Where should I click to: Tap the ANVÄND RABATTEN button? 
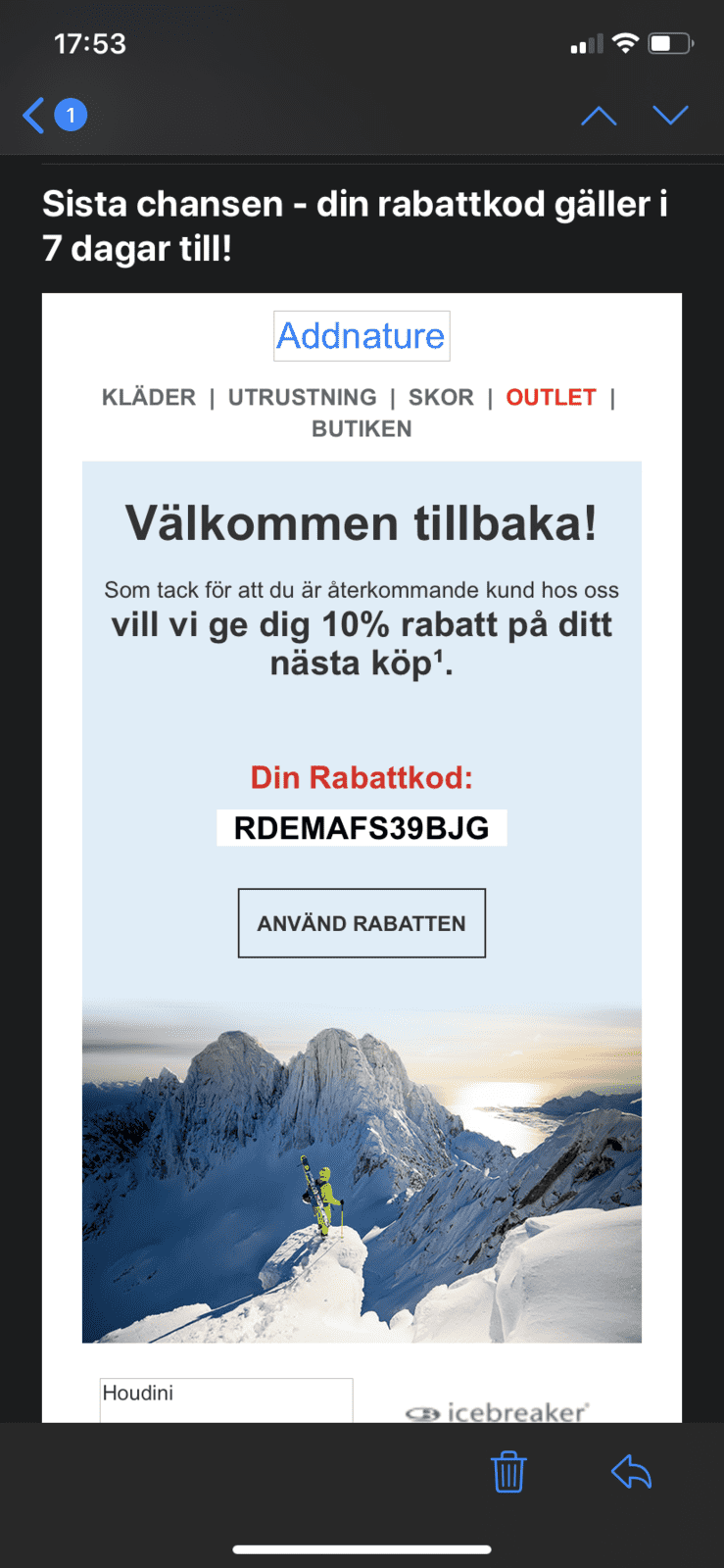[362, 923]
